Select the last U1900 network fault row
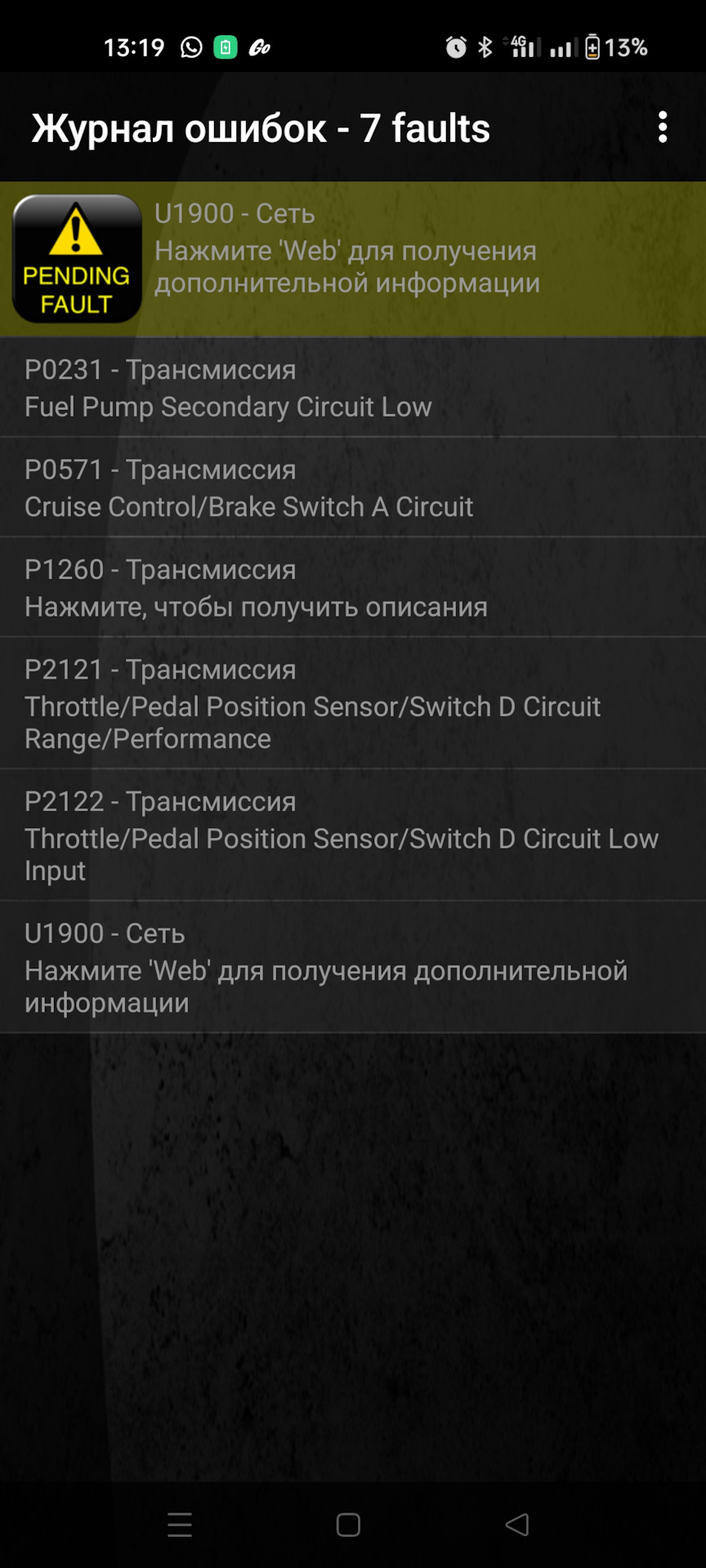Screen dimensions: 706x1568 [353, 968]
